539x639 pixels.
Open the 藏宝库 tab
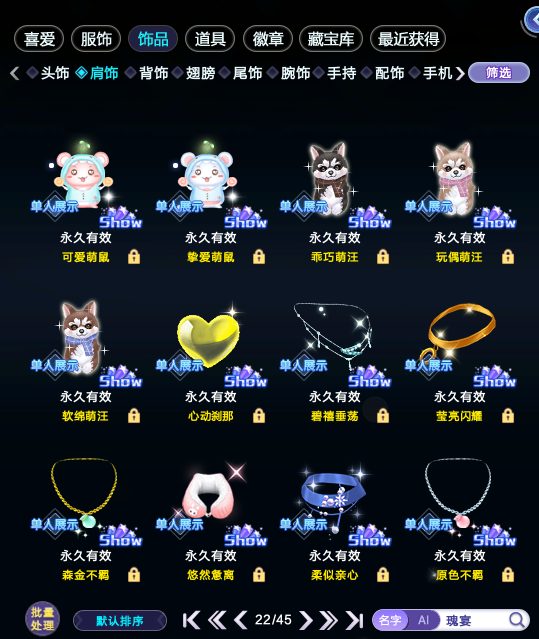pos(330,39)
